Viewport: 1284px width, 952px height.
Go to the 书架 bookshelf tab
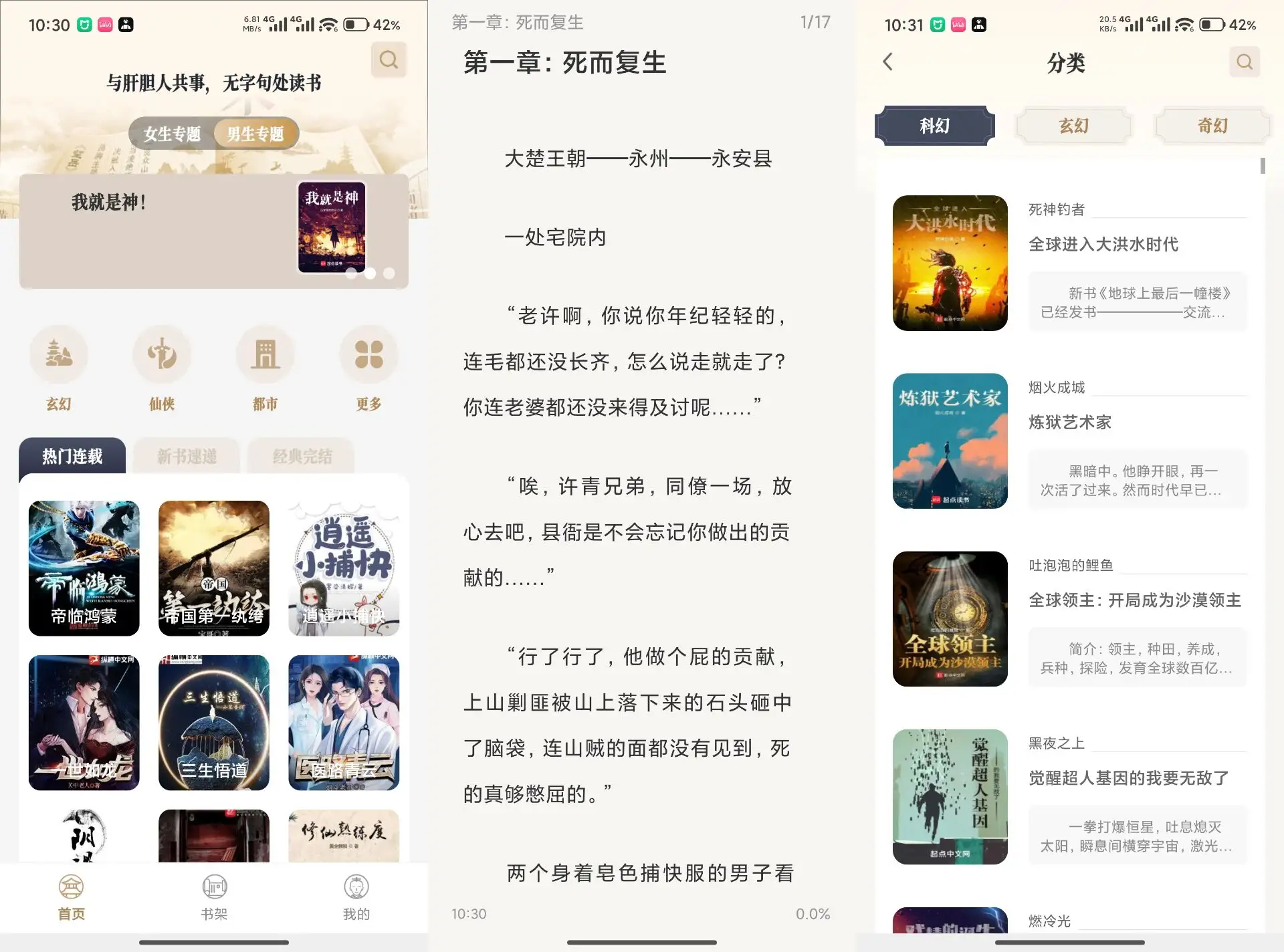[214, 897]
